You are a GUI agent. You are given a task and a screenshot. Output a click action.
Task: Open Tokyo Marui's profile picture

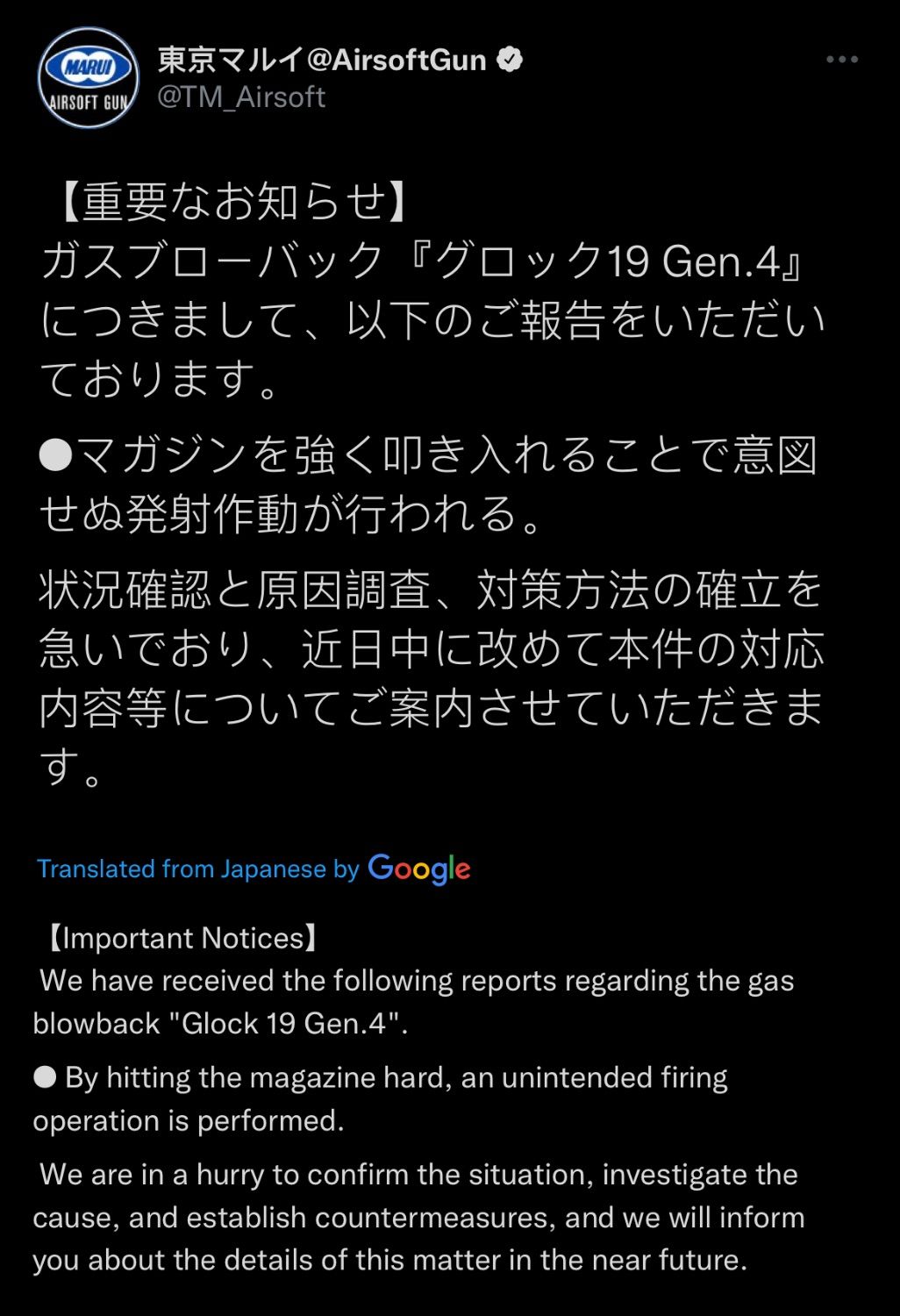[x=88, y=79]
